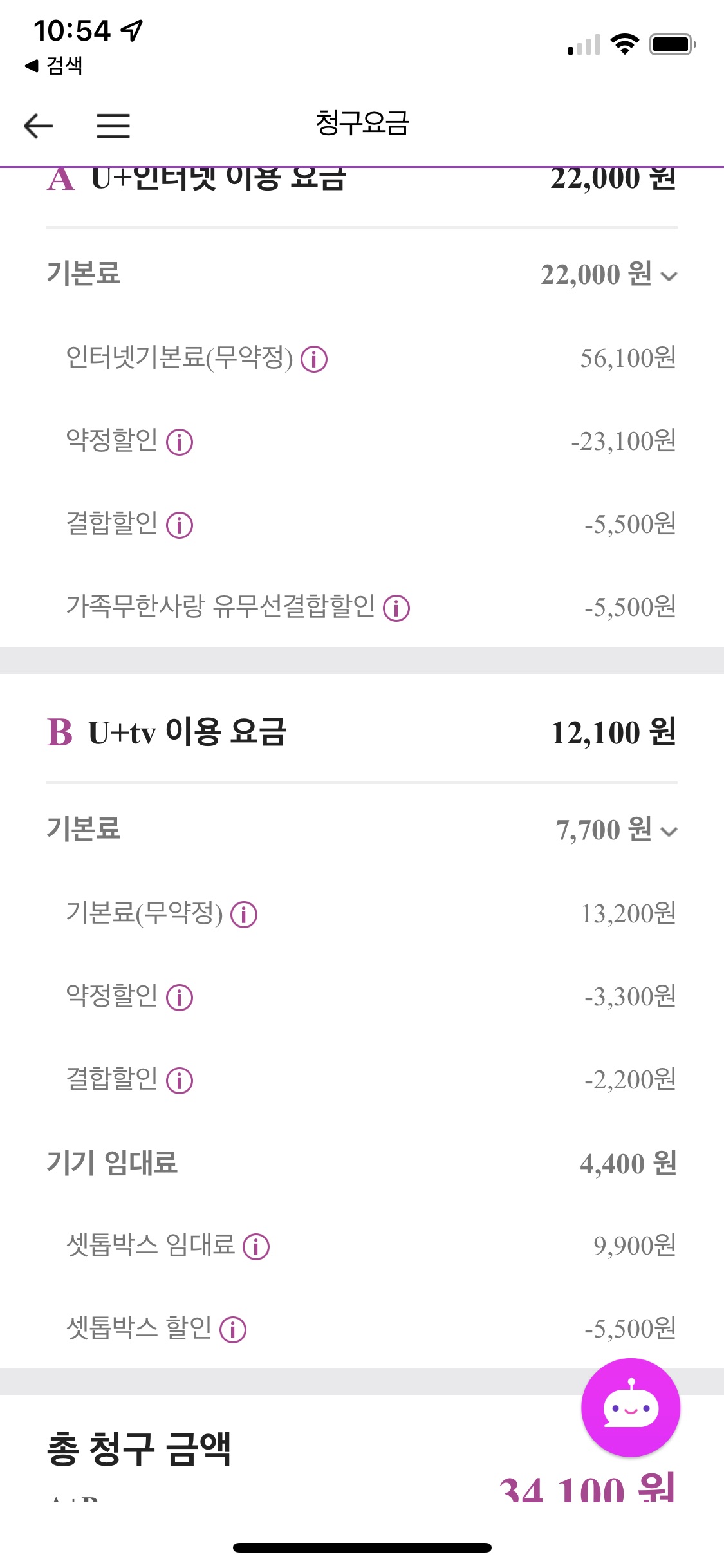This screenshot has width=724, height=1568.
Task: Open the chatbot floating button
Action: pyautogui.click(x=631, y=1408)
